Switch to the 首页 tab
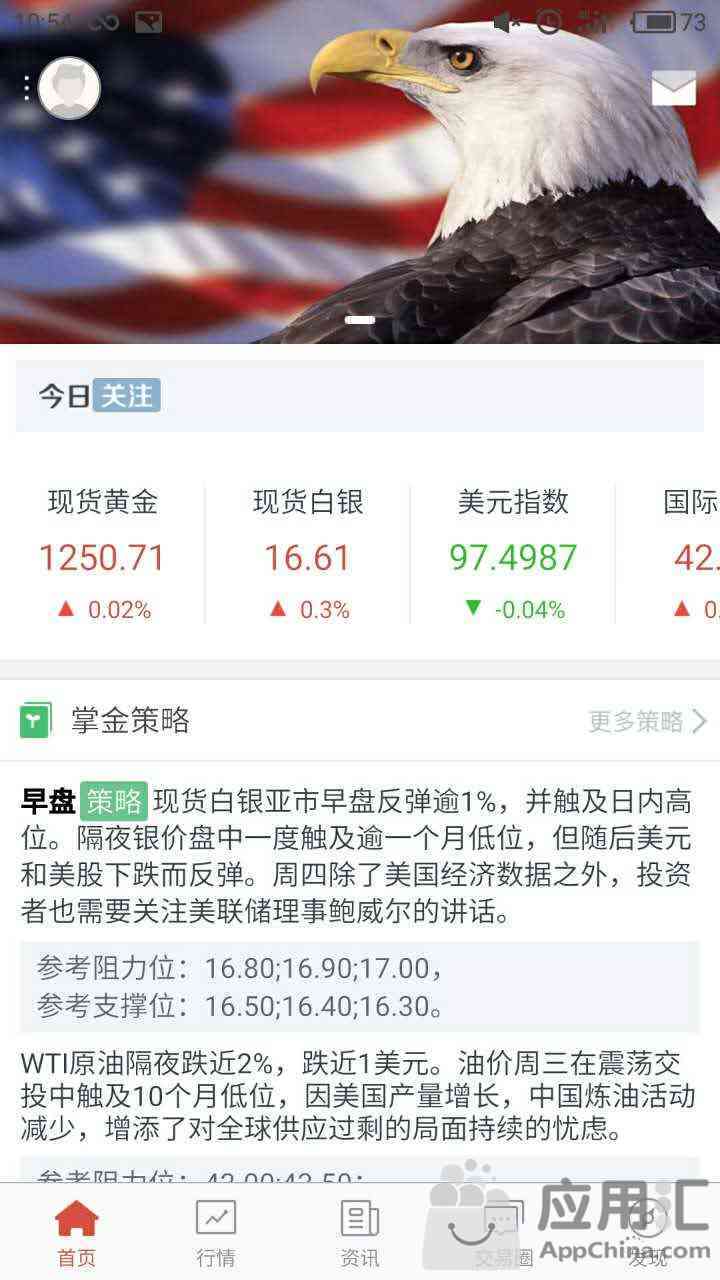720x1280 pixels. [76, 1233]
